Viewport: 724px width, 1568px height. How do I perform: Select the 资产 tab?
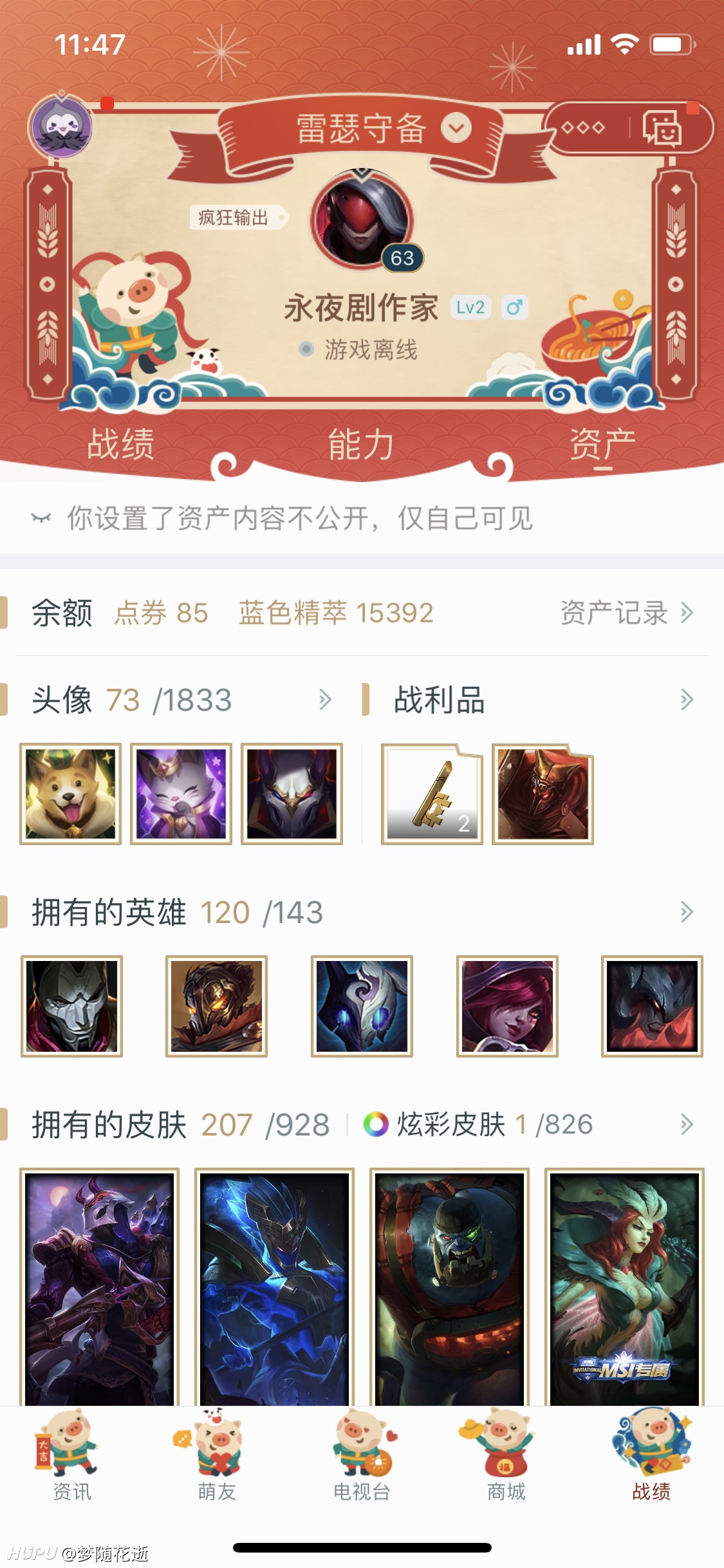[602, 444]
